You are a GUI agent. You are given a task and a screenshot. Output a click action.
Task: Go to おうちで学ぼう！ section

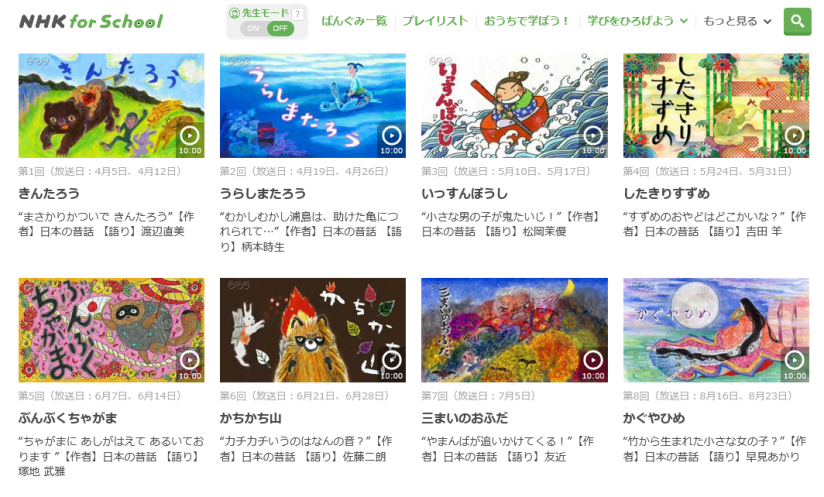point(527,21)
